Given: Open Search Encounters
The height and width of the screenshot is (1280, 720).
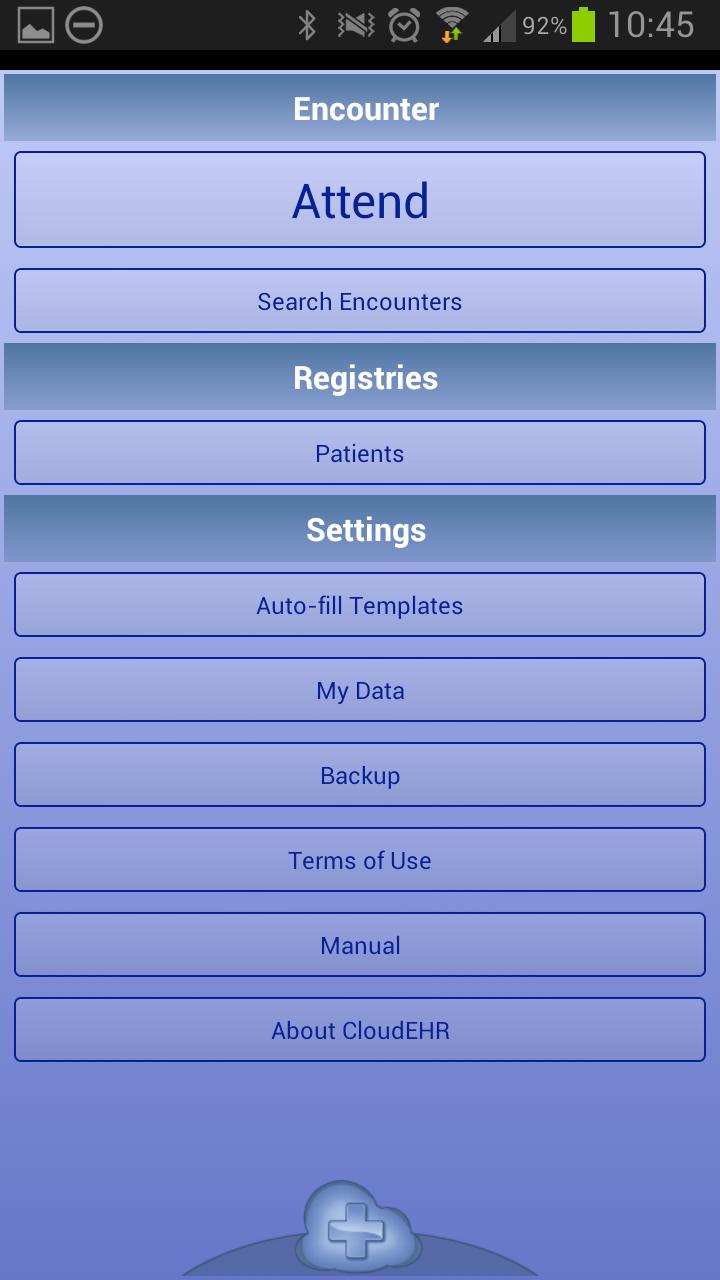Looking at the screenshot, I should coord(360,301).
